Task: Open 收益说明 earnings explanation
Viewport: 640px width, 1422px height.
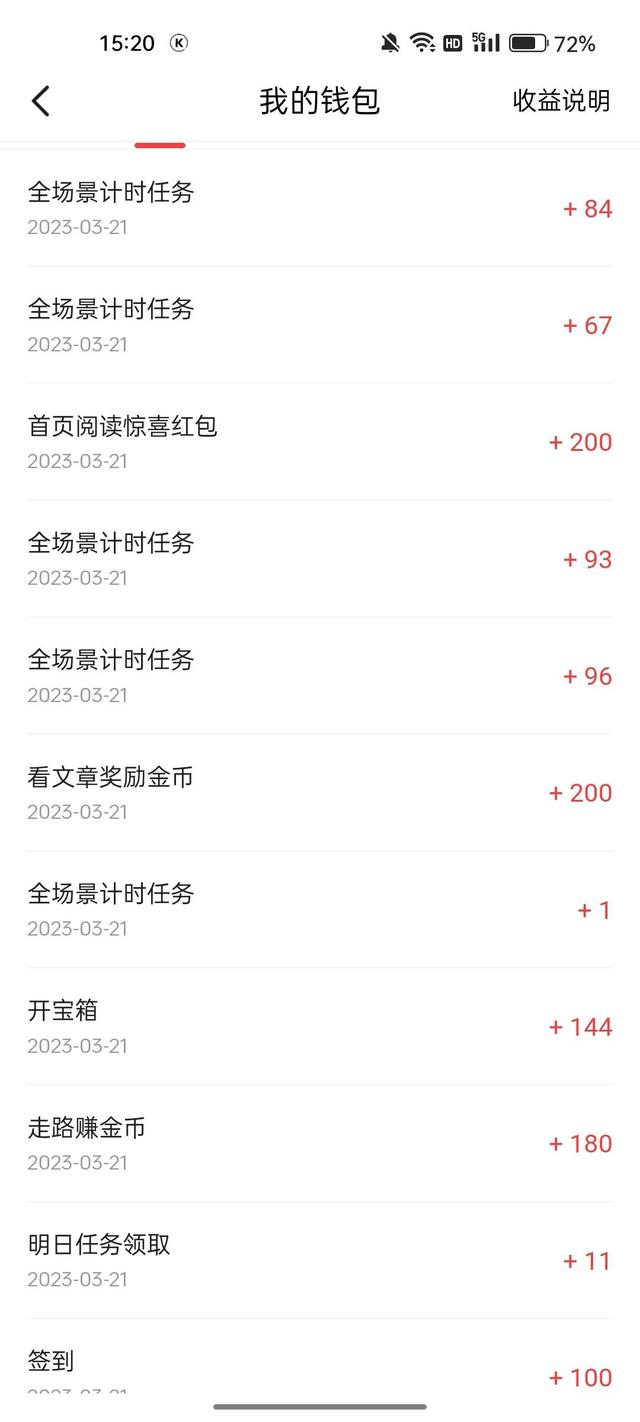Action: point(561,101)
